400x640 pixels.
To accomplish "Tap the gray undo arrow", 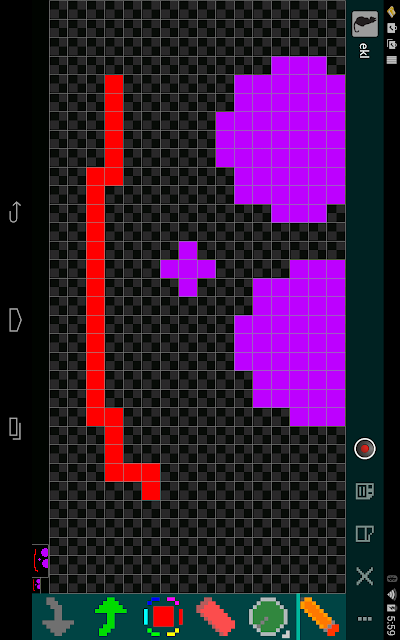I will [58, 616].
